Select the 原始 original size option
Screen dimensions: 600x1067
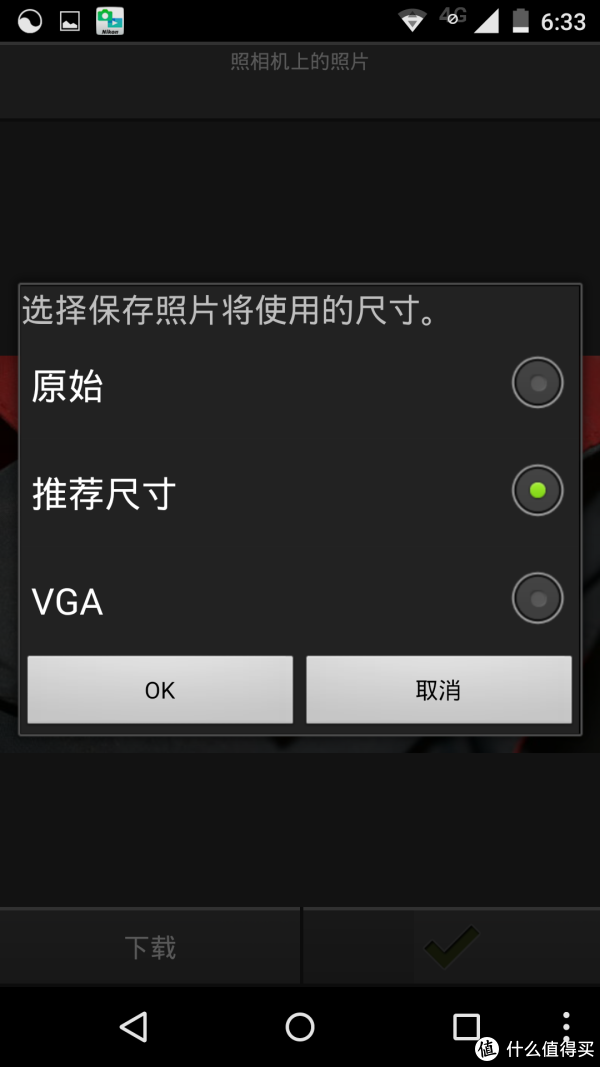(x=299, y=383)
